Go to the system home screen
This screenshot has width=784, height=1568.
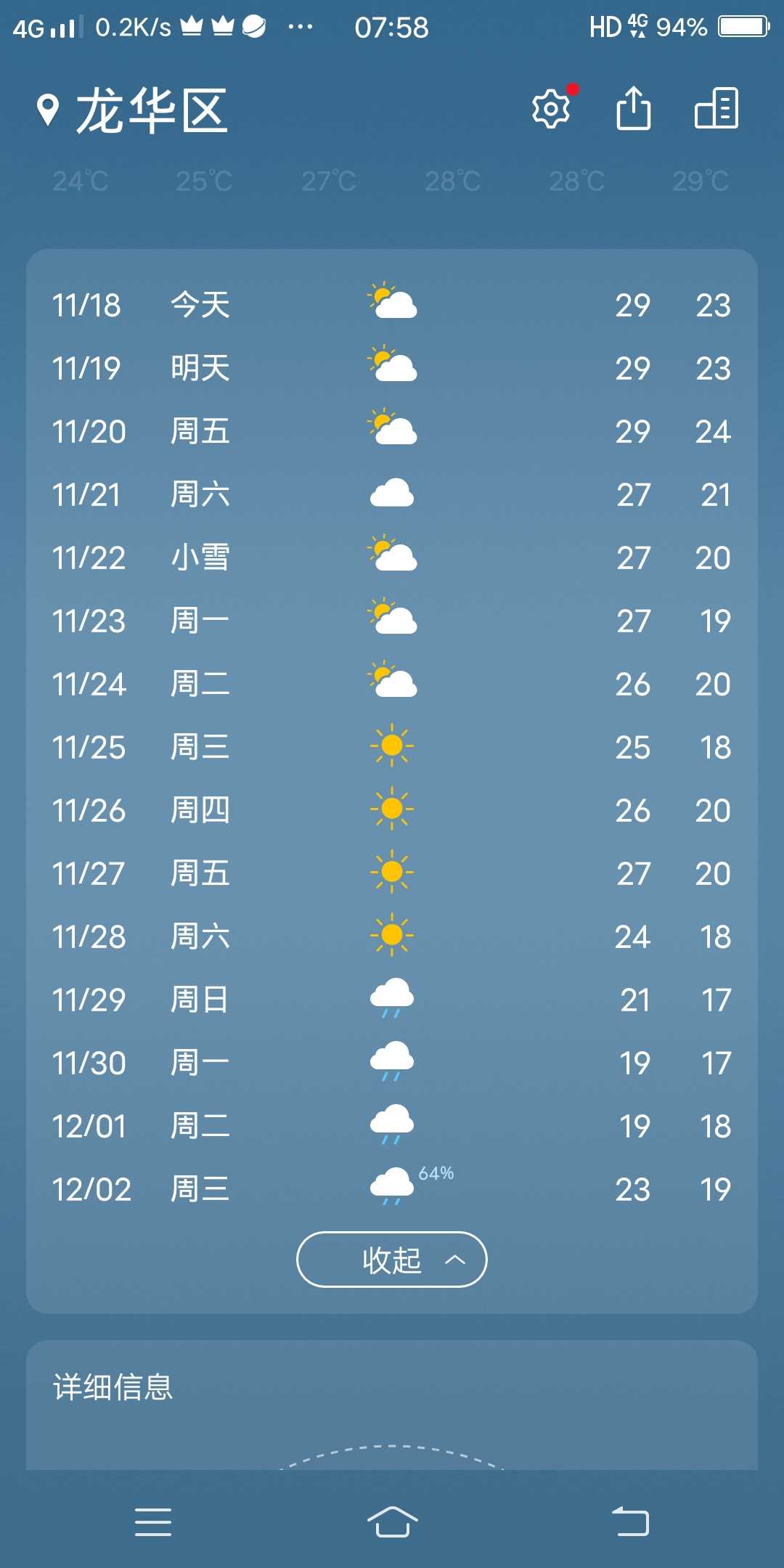pyautogui.click(x=392, y=1522)
